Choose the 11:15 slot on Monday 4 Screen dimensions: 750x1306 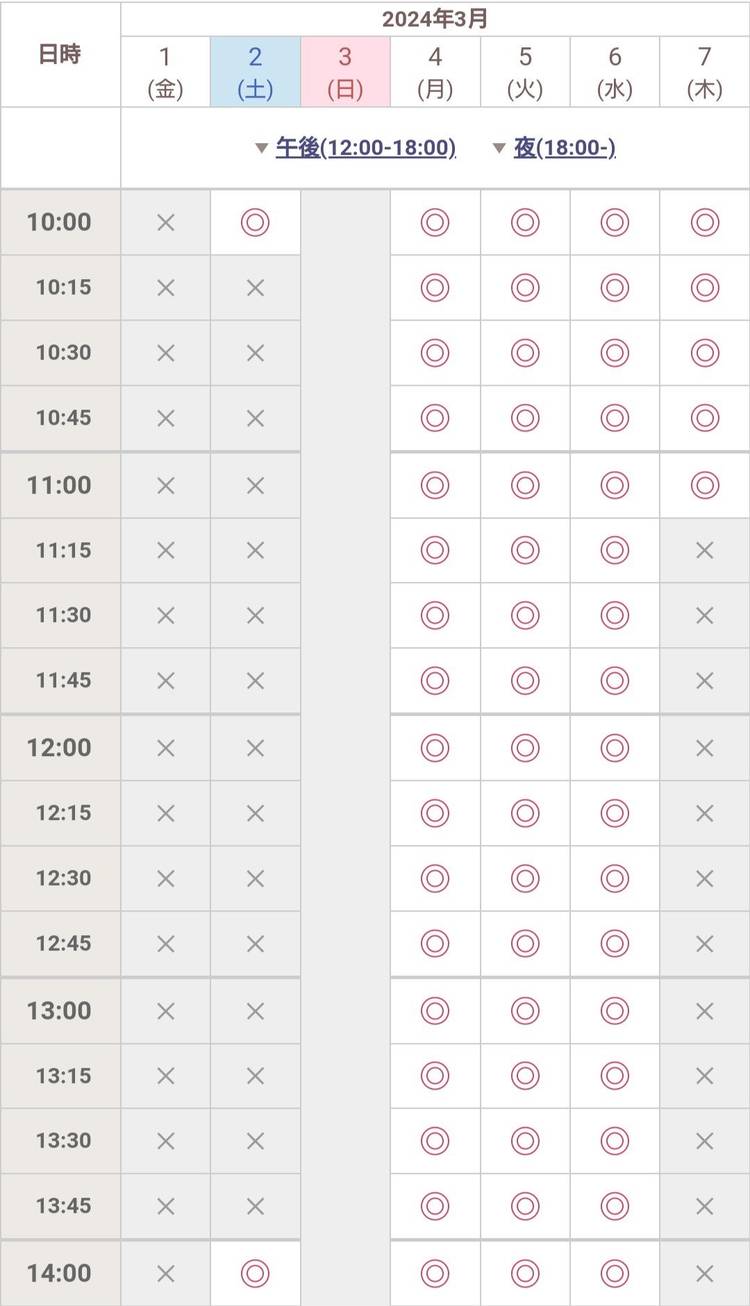pos(435,550)
